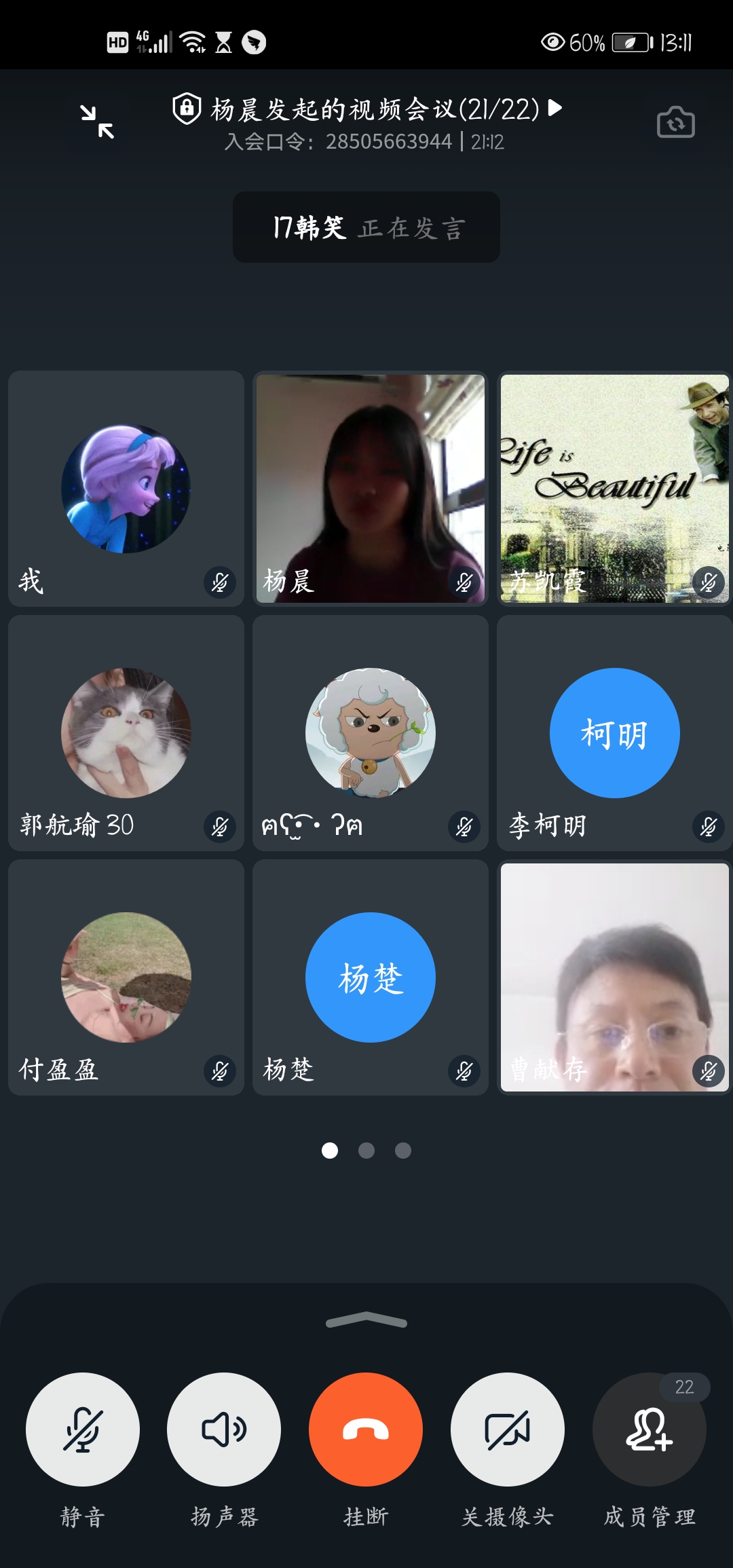This screenshot has width=733, height=1568.
Task: Go to the second page indicator dot
Action: point(366,1151)
